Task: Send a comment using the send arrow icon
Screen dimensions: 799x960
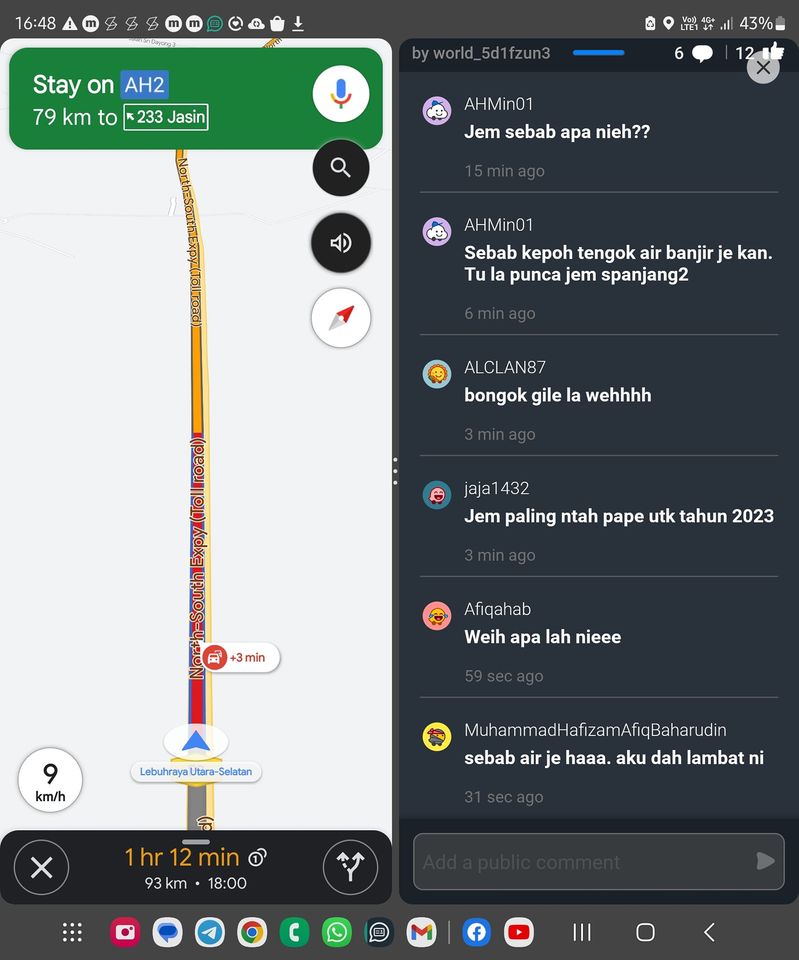Action: (x=765, y=861)
